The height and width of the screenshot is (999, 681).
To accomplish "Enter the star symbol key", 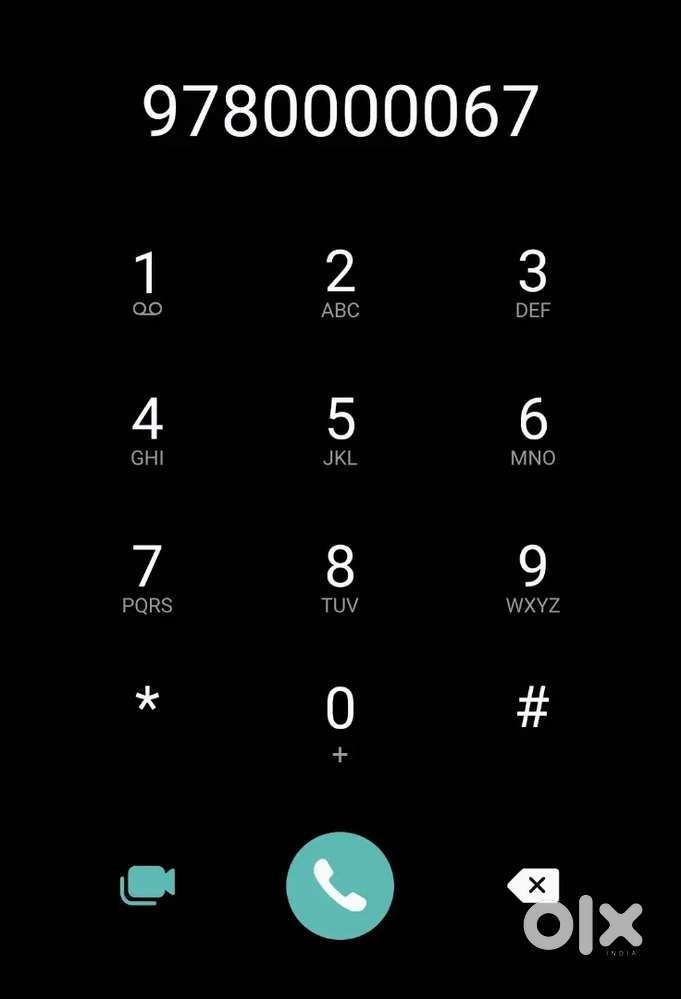I will click(147, 703).
